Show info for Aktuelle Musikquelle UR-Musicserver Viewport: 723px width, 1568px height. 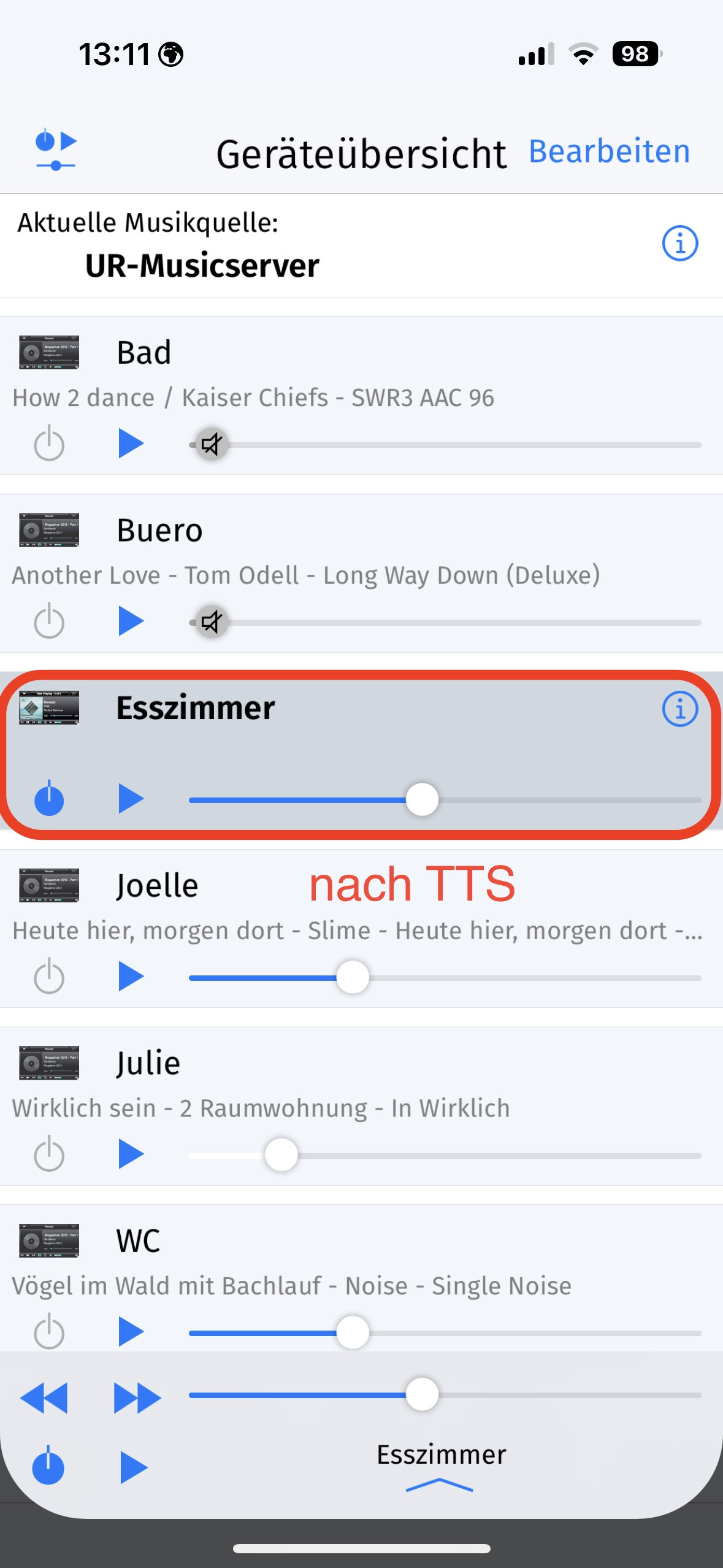point(679,244)
